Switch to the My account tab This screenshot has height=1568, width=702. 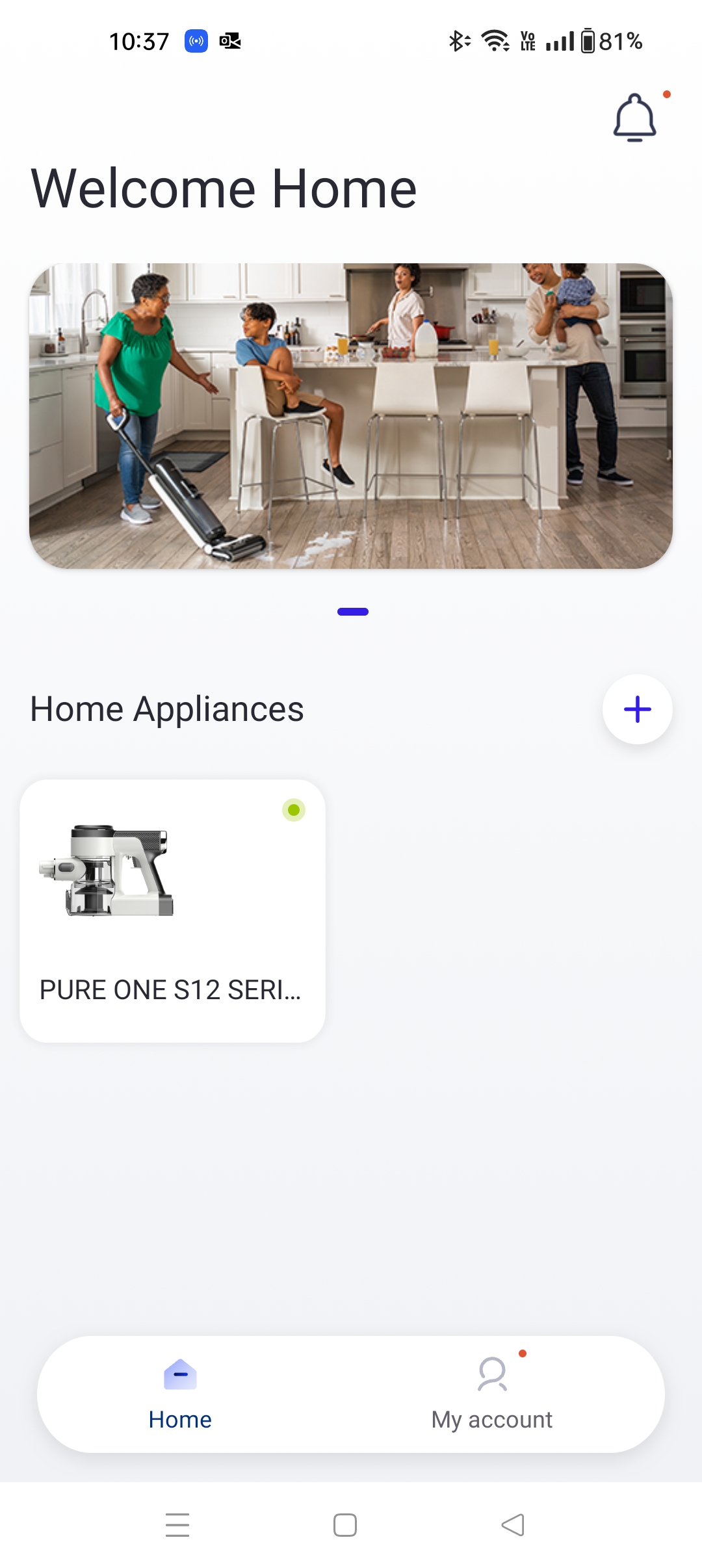click(x=492, y=1394)
